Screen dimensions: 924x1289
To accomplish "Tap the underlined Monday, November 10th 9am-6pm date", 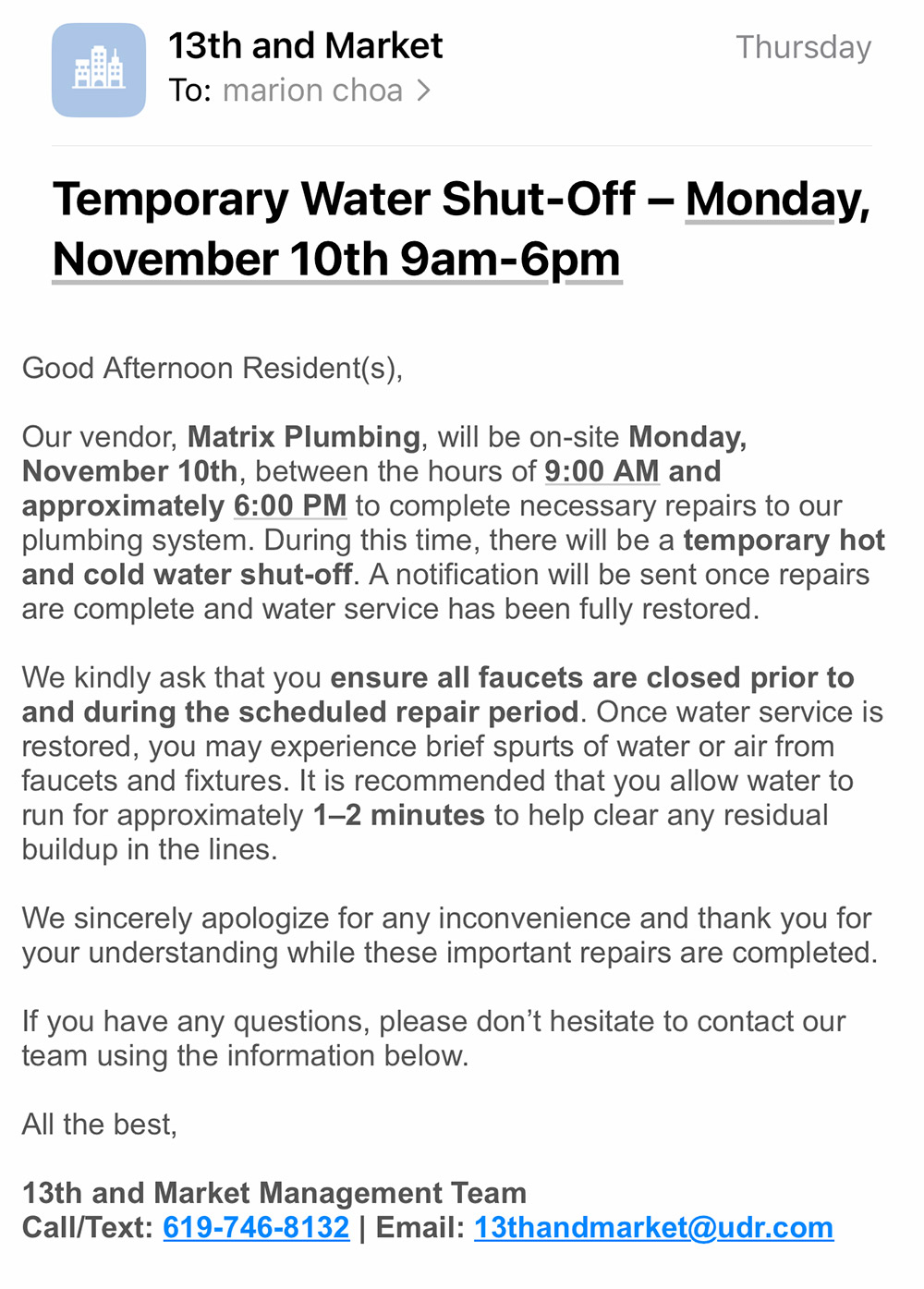I will click(336, 259).
